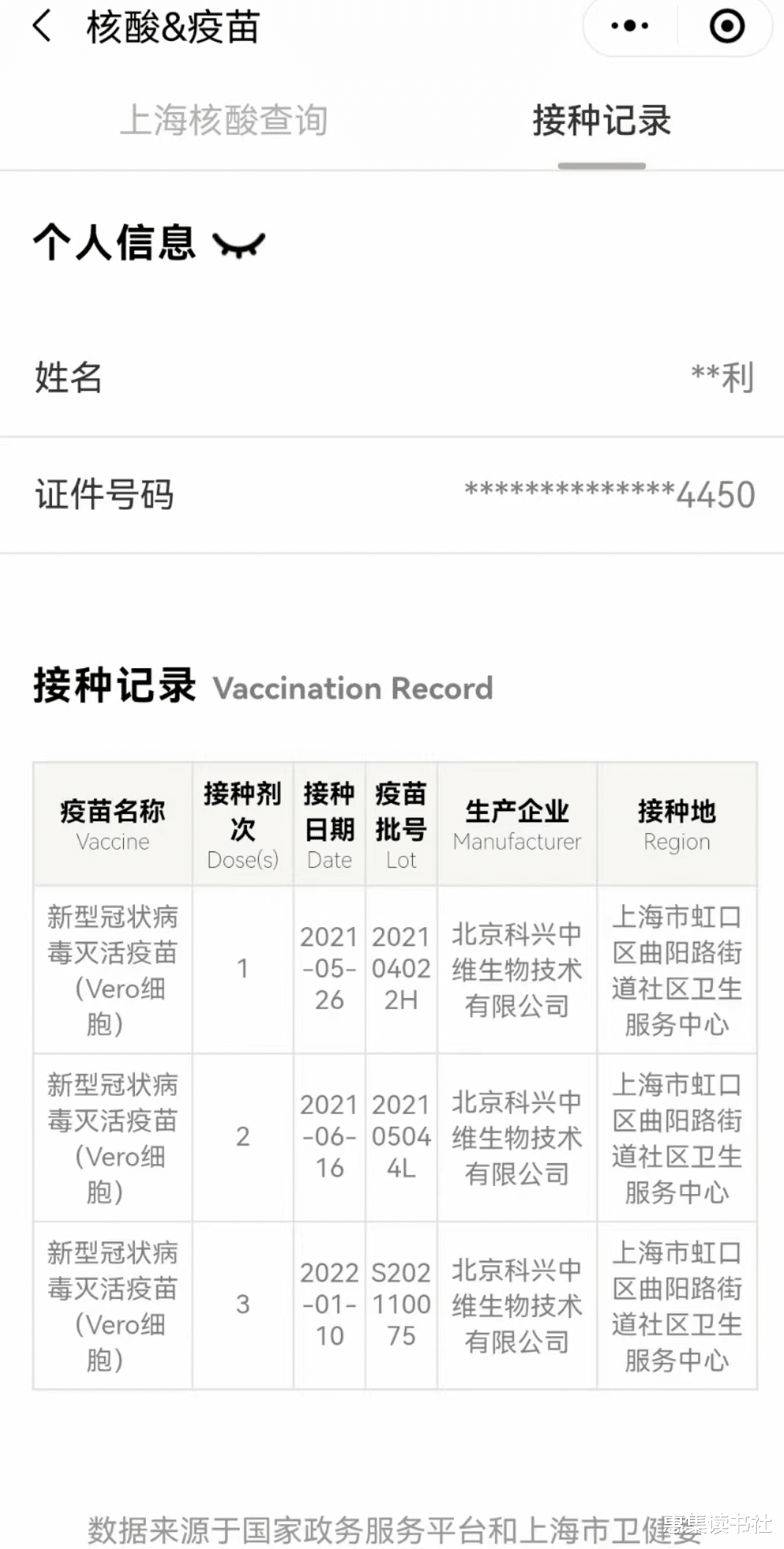This screenshot has width=784, height=1549.
Task: Switch to the 上海核酸查询 tab
Action: point(224,120)
